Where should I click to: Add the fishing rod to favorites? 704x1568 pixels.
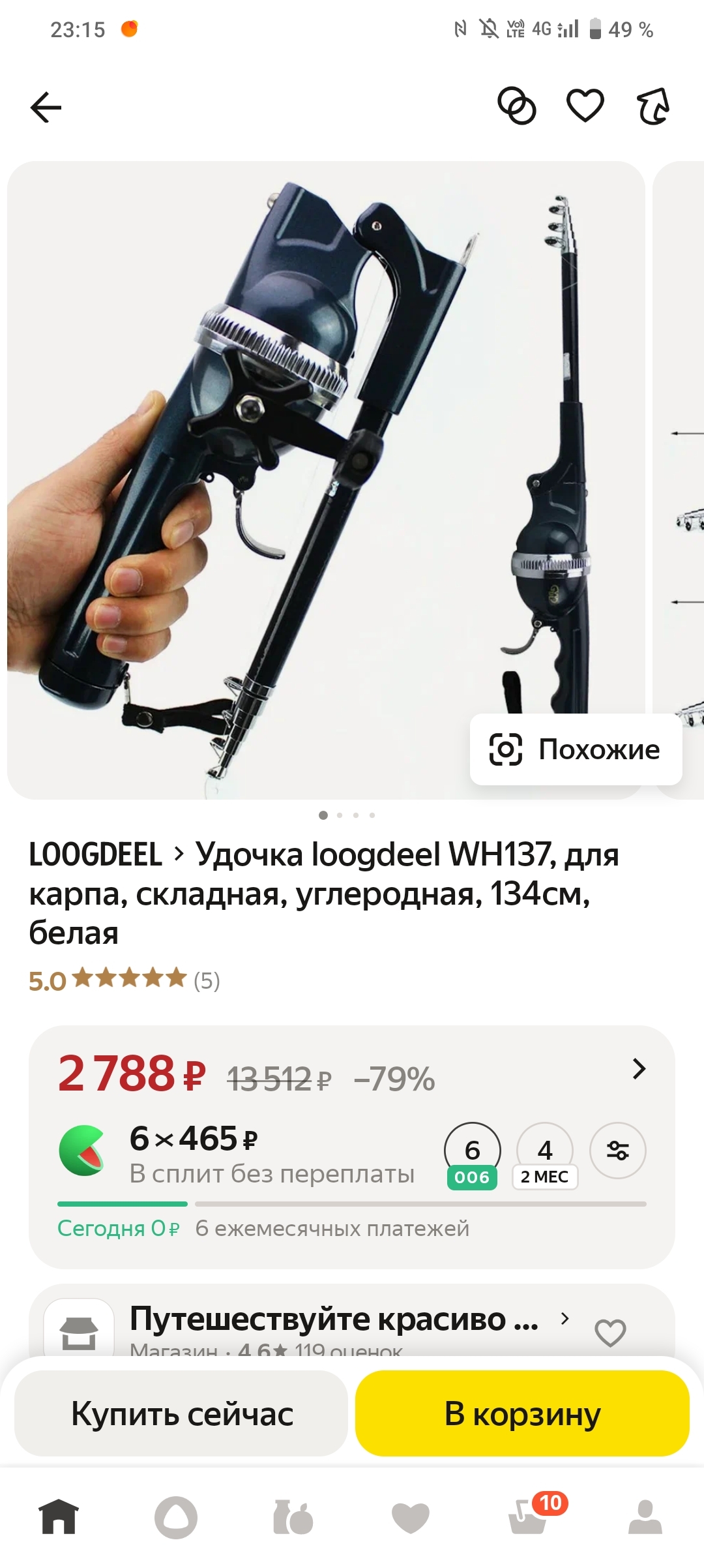tap(585, 106)
